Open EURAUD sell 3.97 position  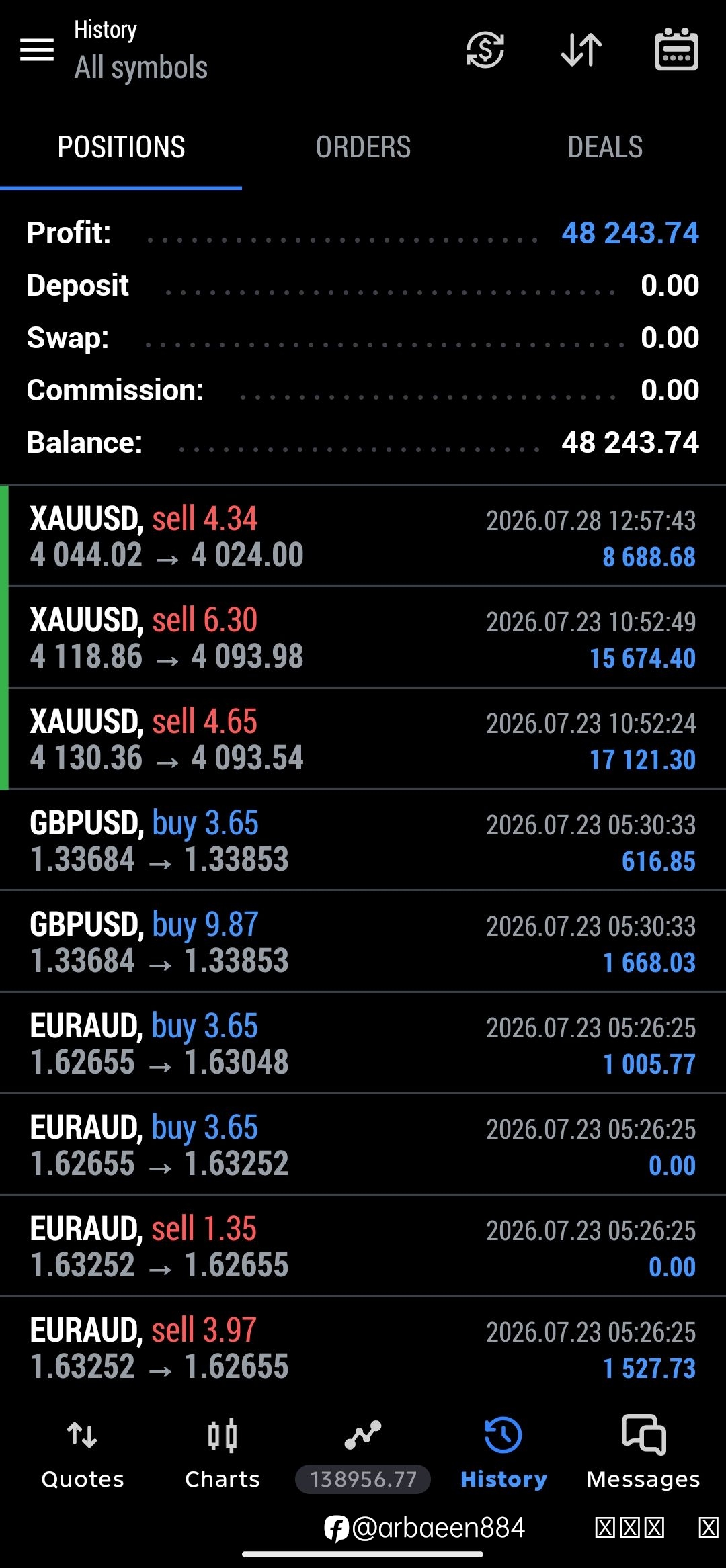(363, 1348)
